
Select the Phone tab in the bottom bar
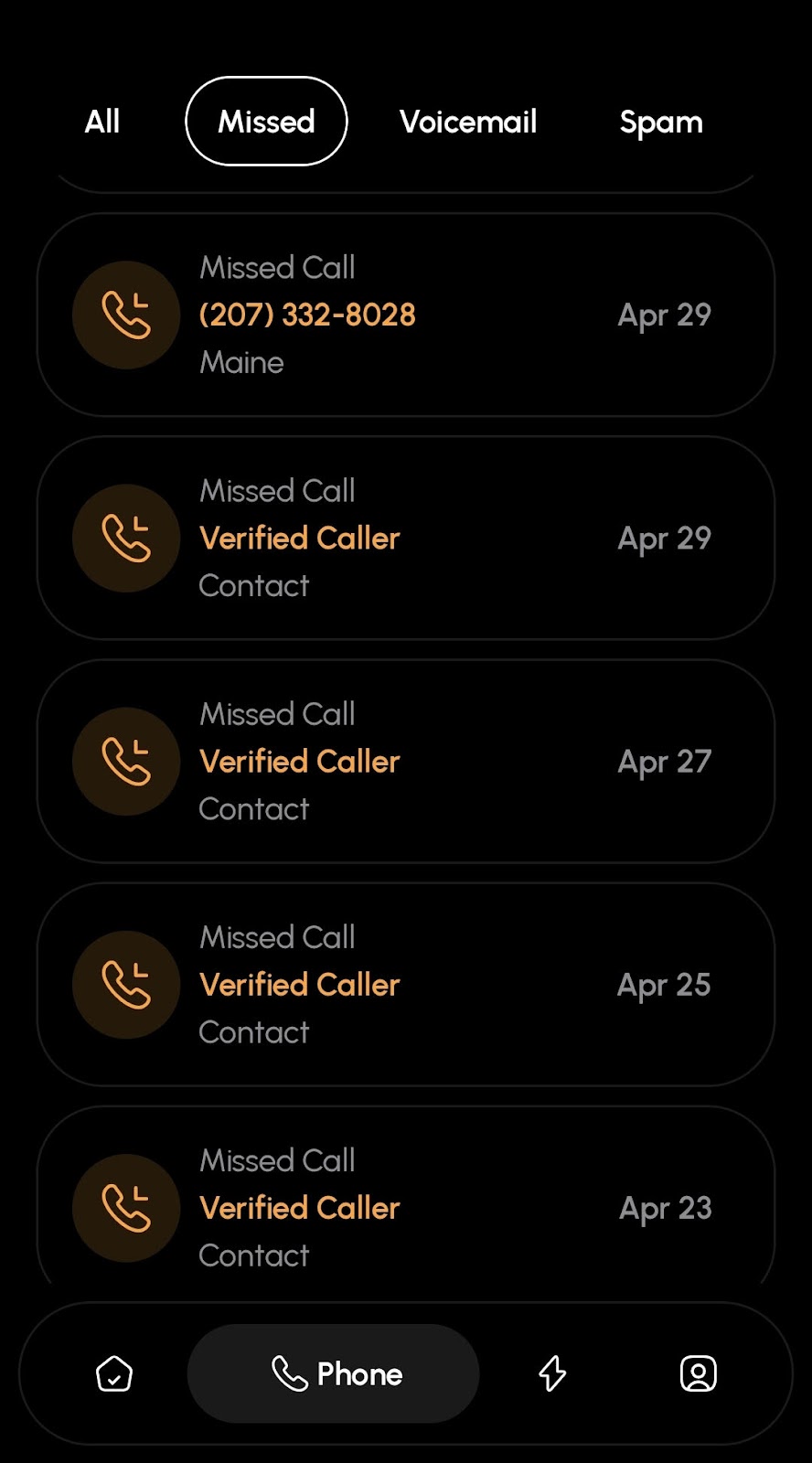(334, 1373)
